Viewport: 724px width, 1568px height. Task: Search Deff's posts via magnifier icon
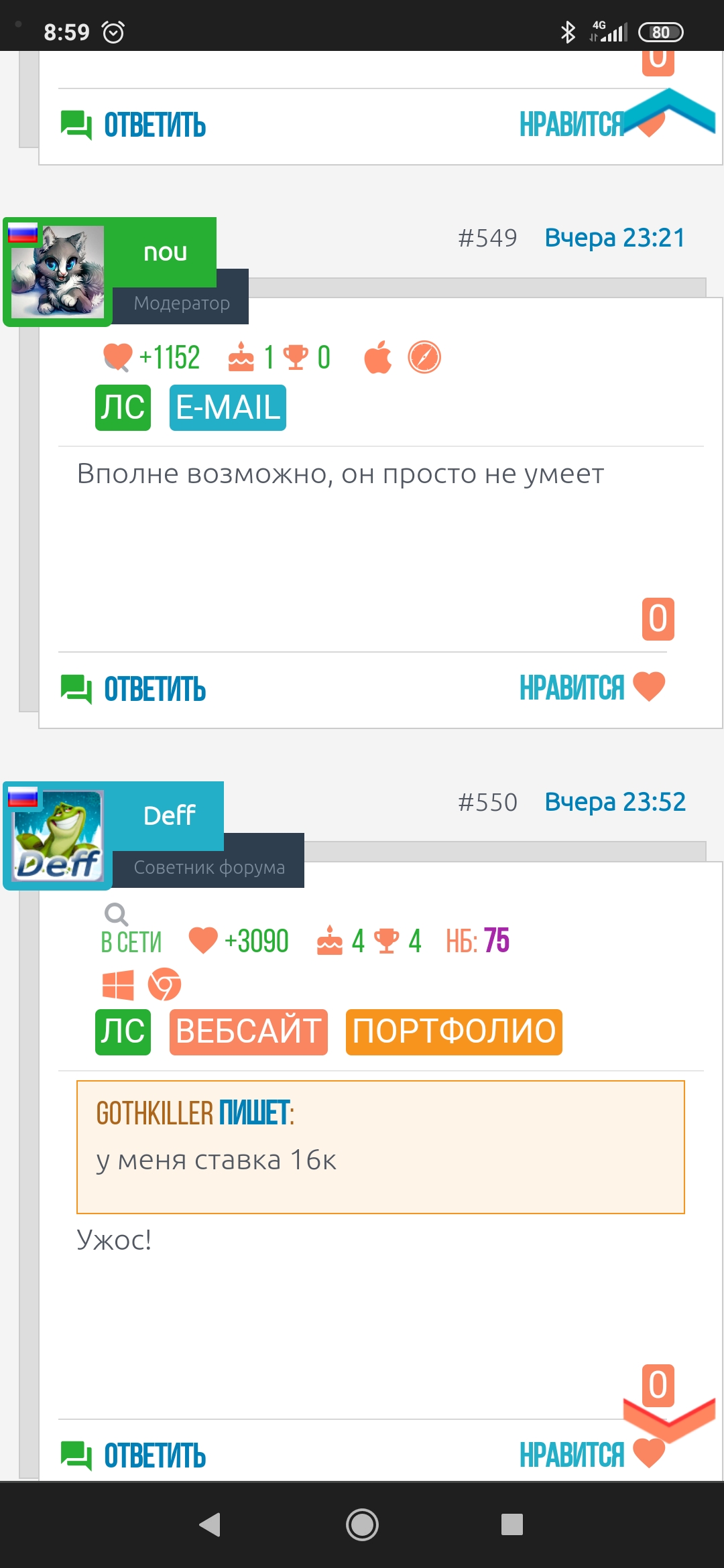point(116,914)
